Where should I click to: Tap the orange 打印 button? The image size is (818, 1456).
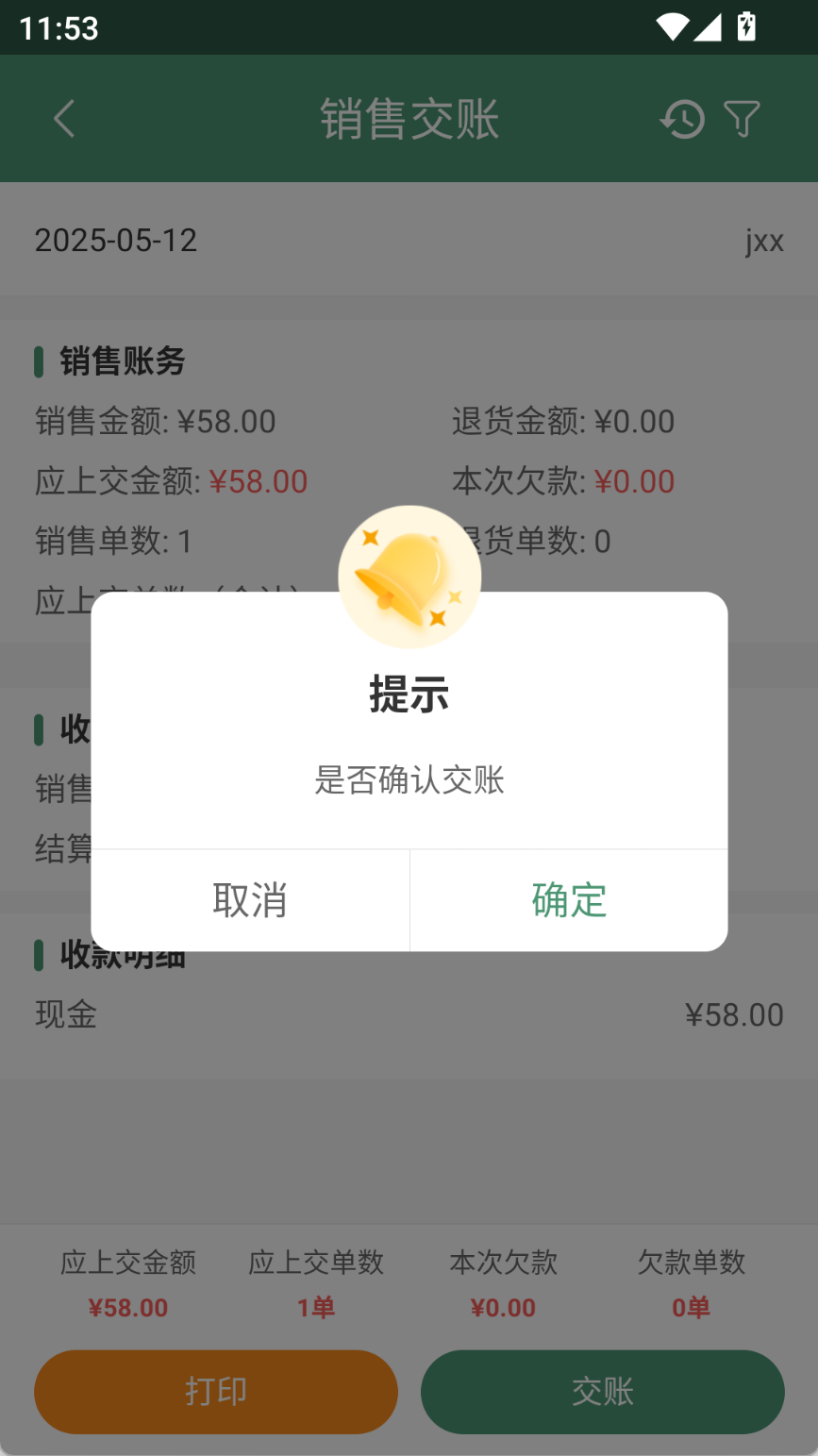coord(216,1392)
